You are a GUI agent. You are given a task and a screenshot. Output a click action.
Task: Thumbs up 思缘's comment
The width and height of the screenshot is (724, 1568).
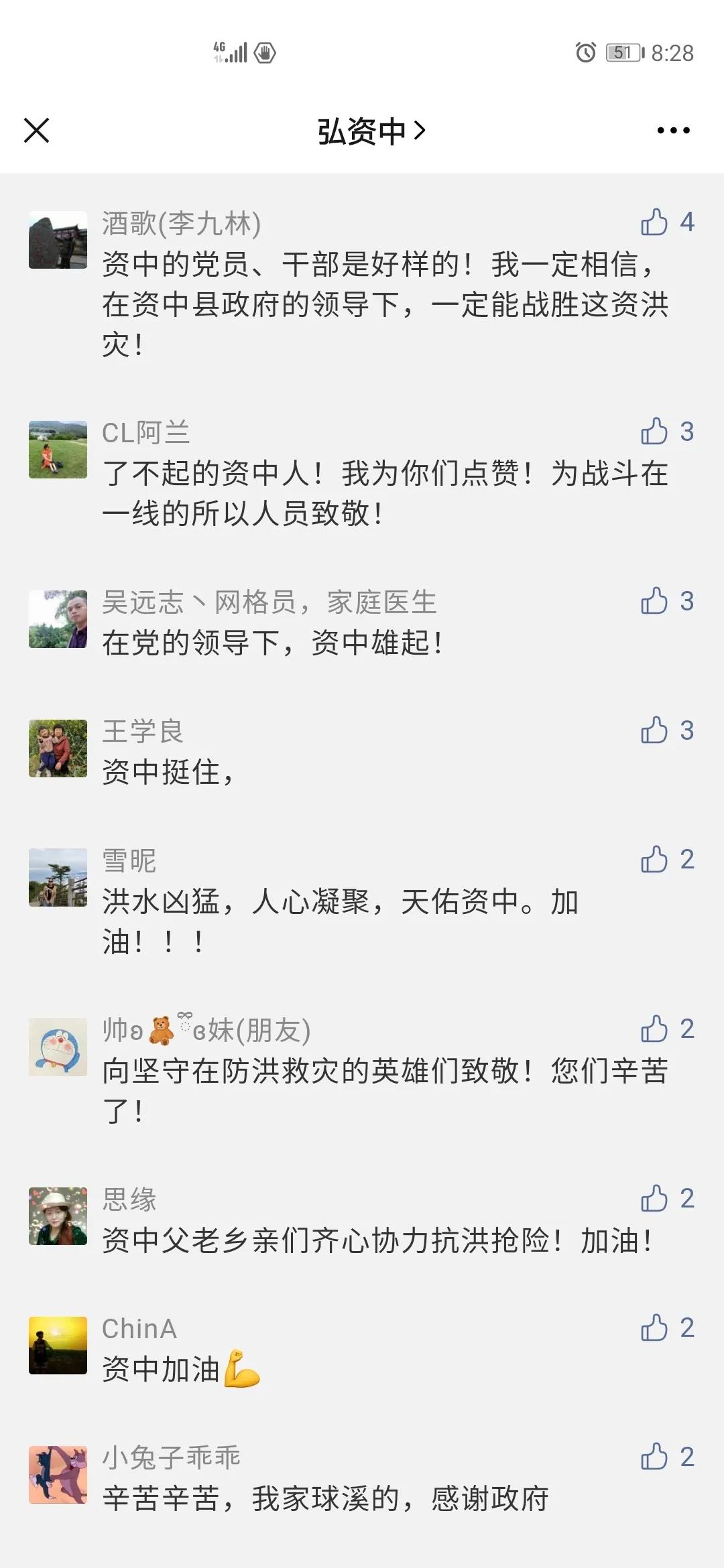(x=655, y=1198)
